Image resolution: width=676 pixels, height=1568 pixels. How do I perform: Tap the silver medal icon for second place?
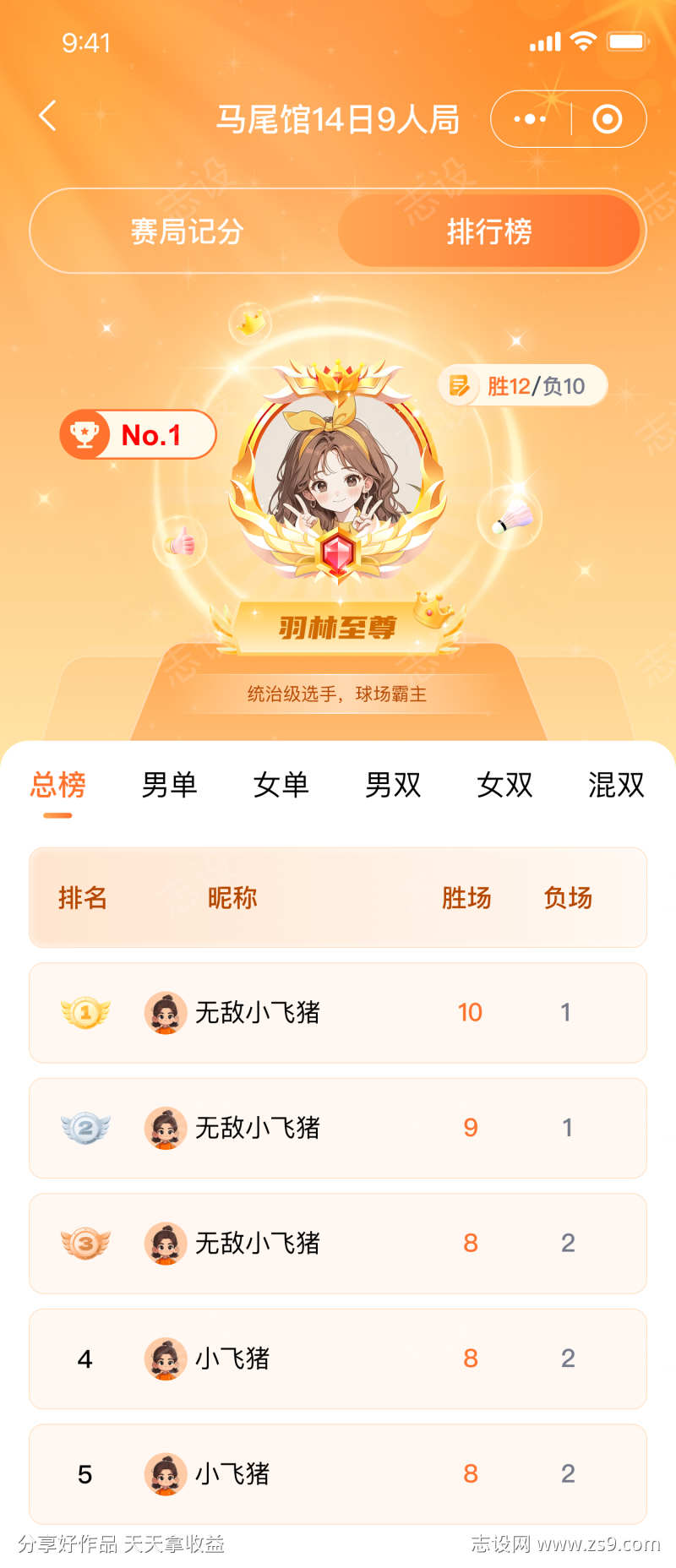(84, 1128)
